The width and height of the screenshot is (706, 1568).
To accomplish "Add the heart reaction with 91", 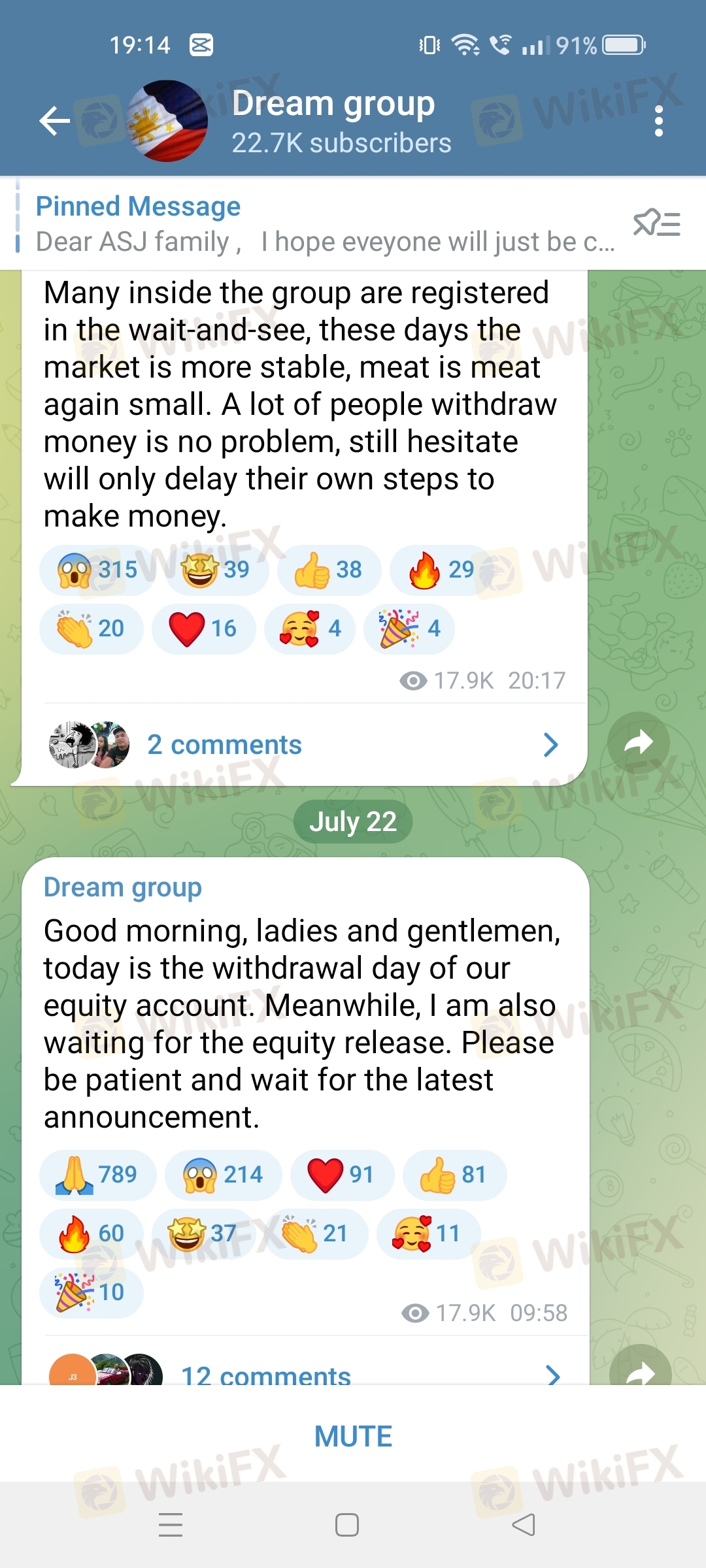I will click(x=342, y=1175).
